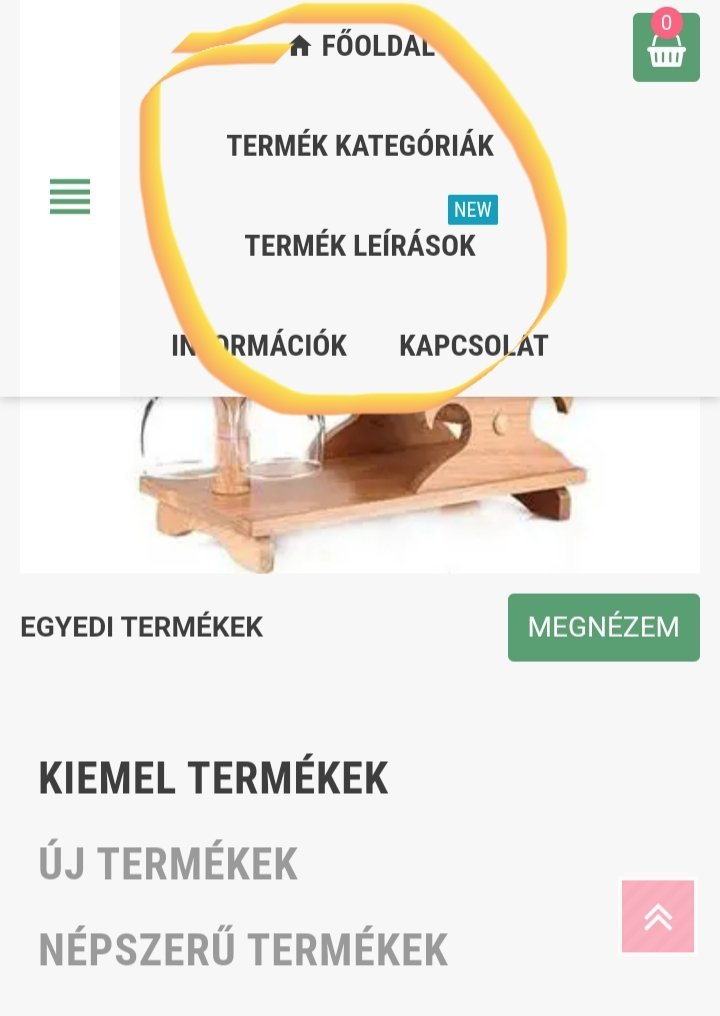The image size is (720, 1016).
Task: Switch to Kiemel termékek tab
Action: [213, 779]
